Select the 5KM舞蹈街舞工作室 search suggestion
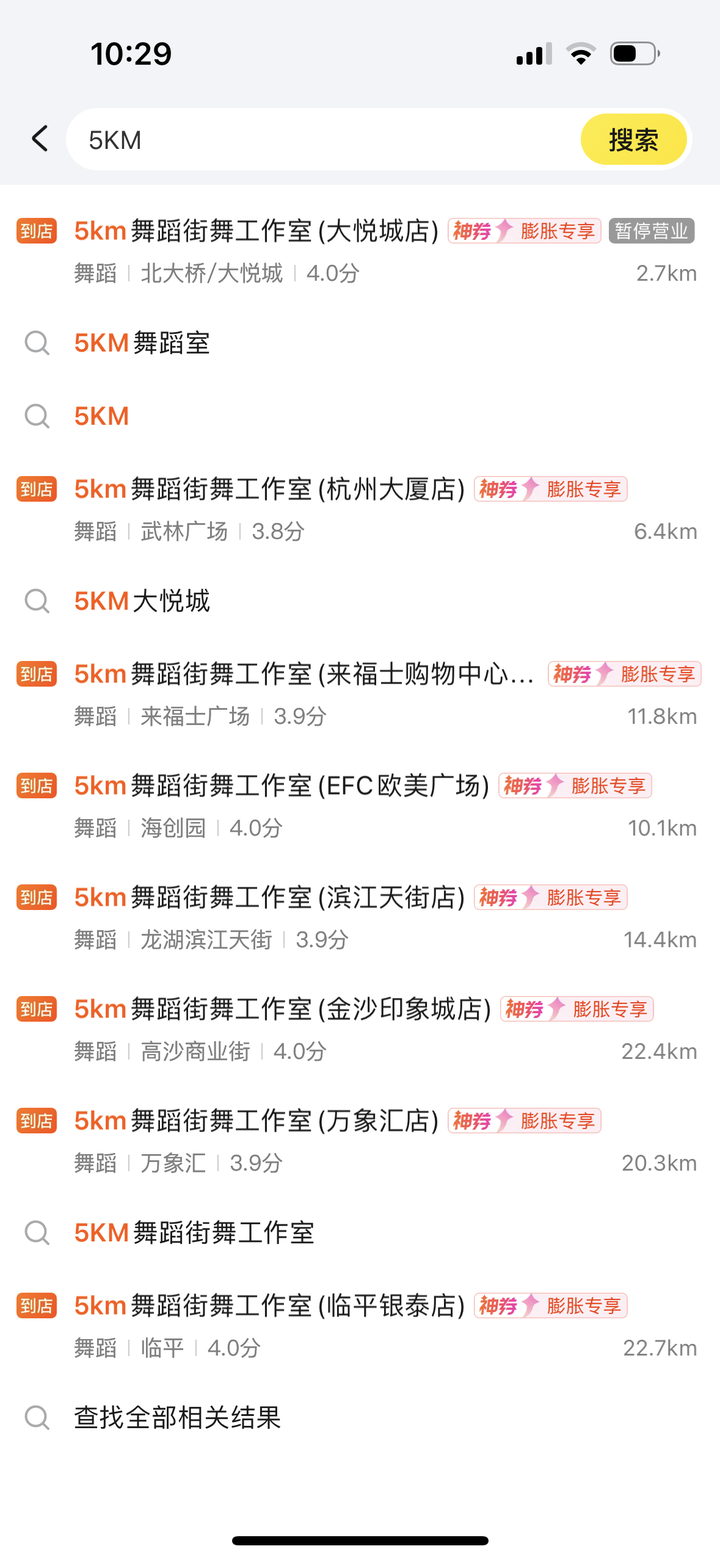The image size is (720, 1560). pos(360,1233)
